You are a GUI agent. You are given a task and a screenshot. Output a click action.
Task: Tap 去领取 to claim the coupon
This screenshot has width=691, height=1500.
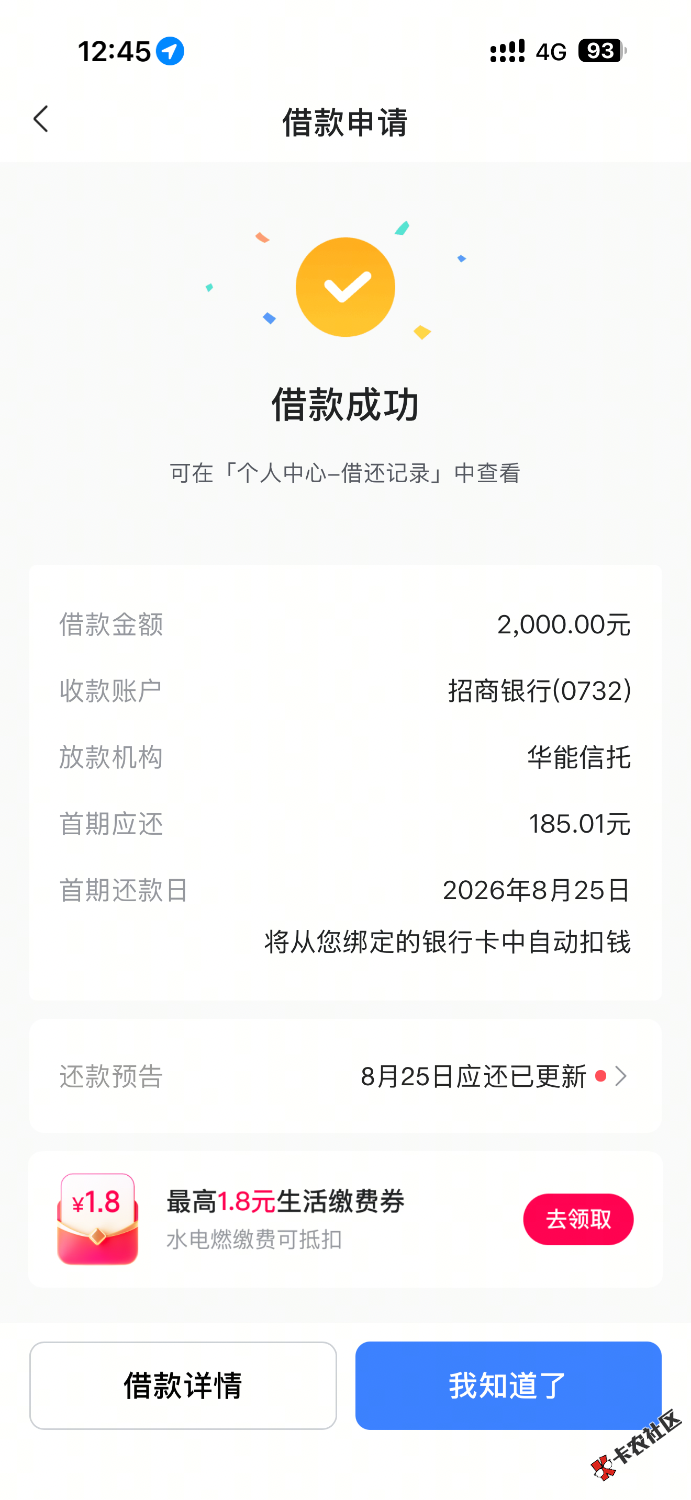pyautogui.click(x=578, y=1219)
